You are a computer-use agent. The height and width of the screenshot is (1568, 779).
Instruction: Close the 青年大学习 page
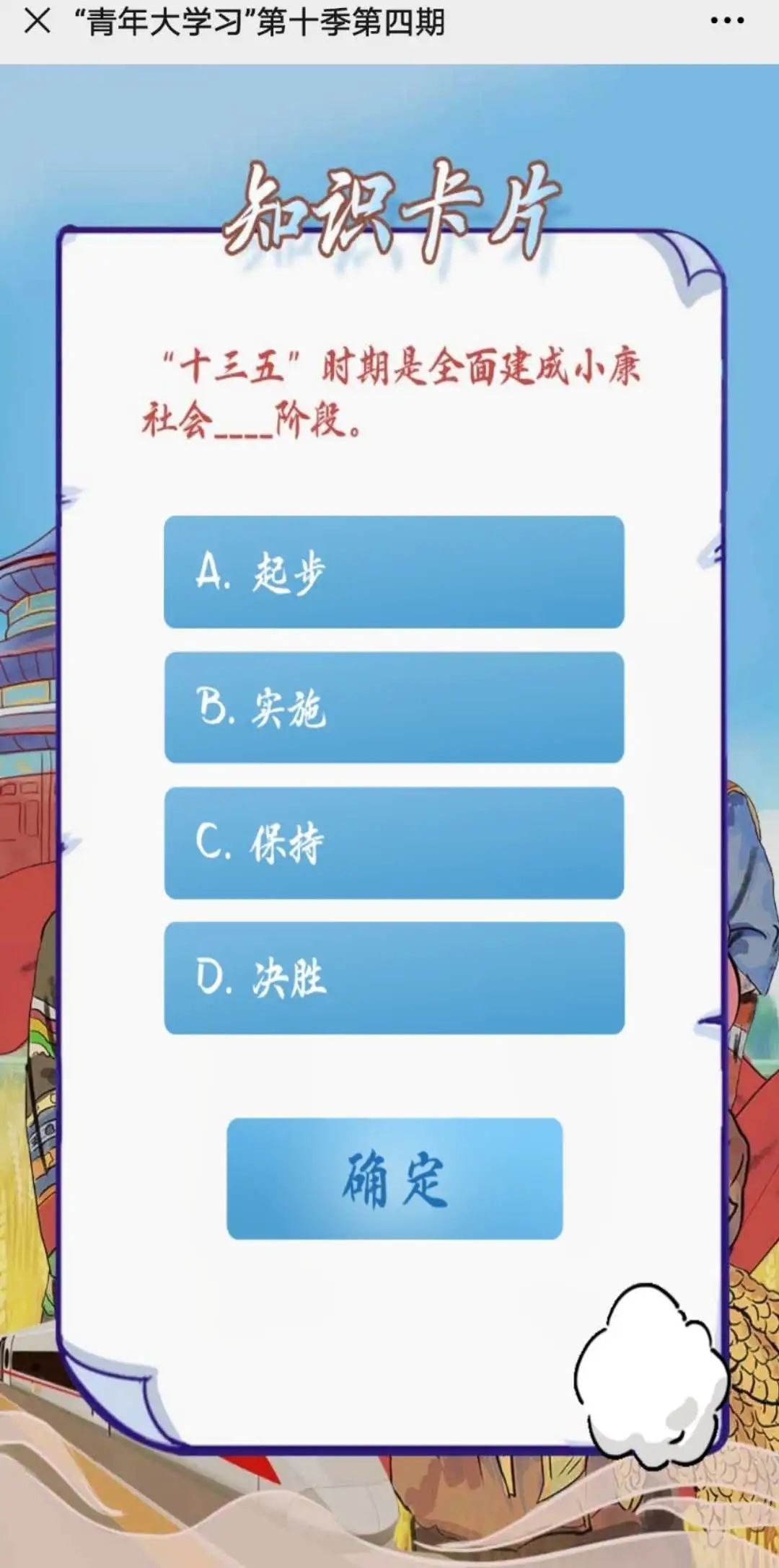pyautogui.click(x=37, y=22)
